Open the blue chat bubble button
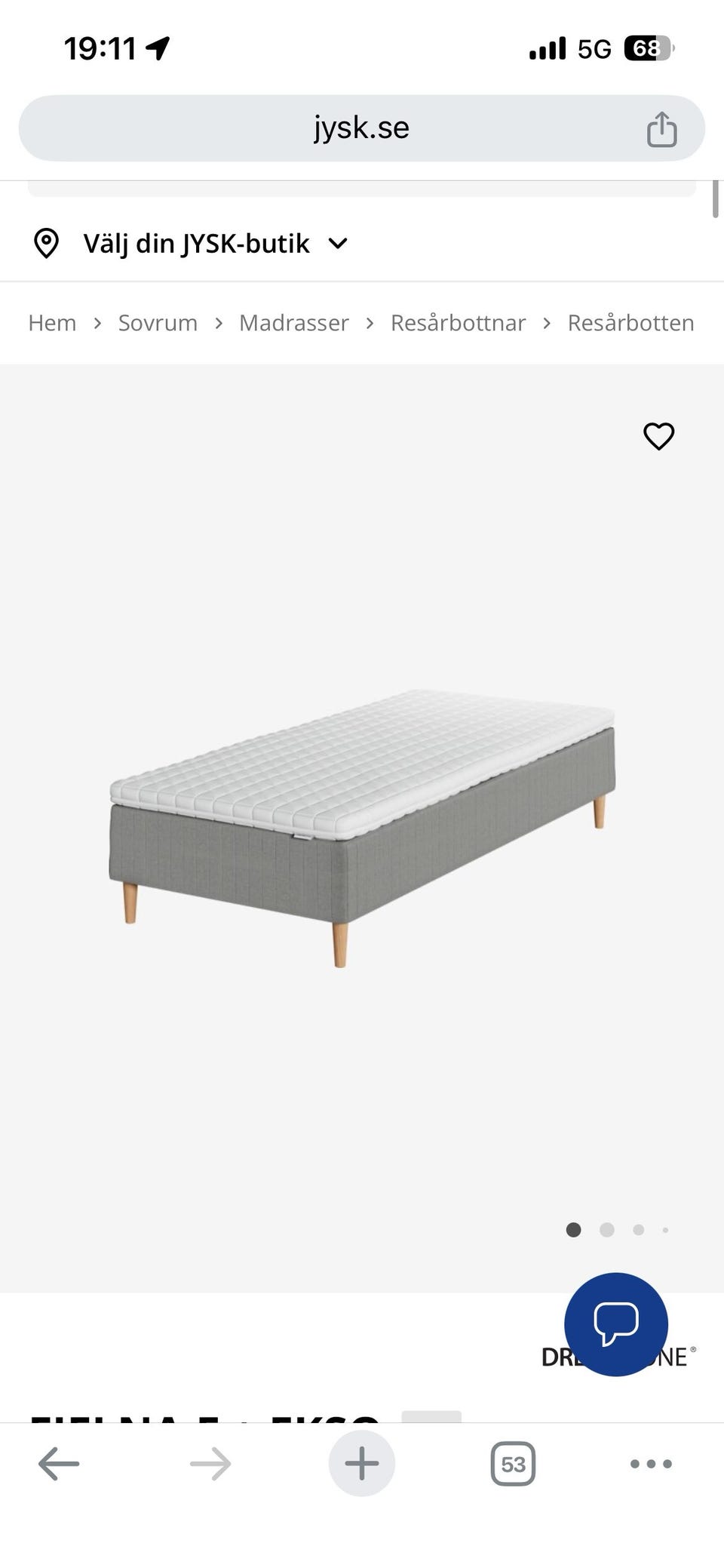 [x=616, y=1324]
